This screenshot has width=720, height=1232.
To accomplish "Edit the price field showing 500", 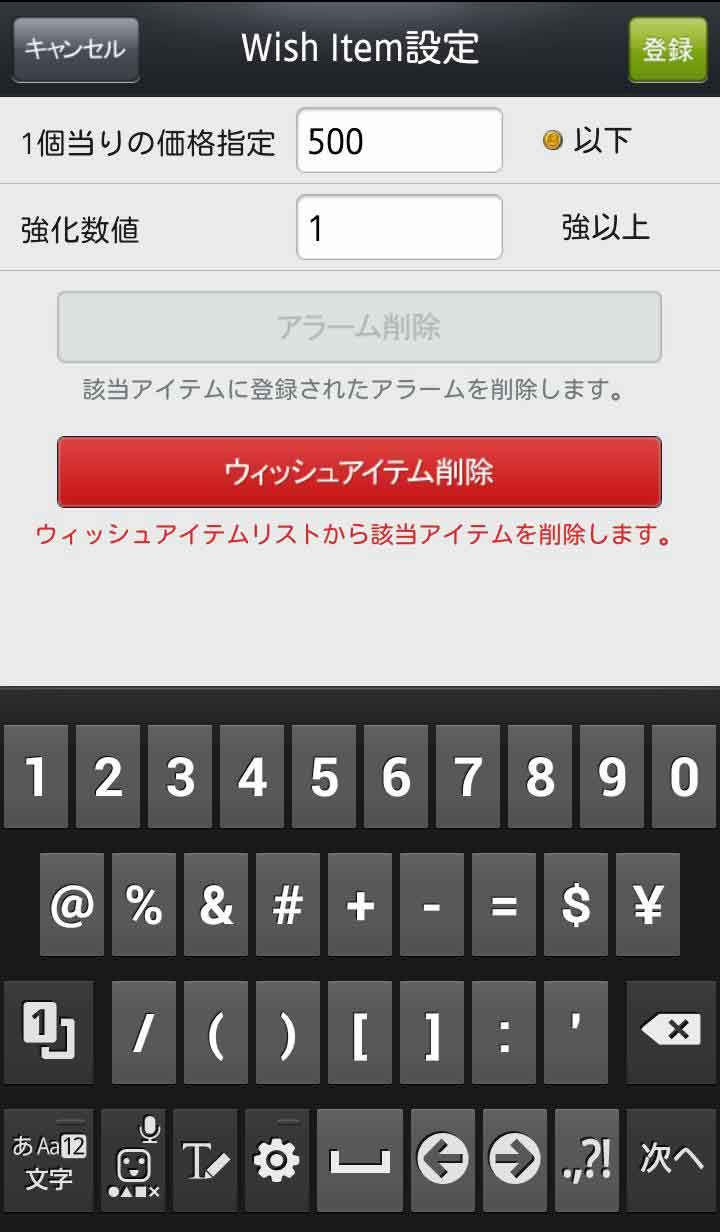I will click(x=399, y=141).
